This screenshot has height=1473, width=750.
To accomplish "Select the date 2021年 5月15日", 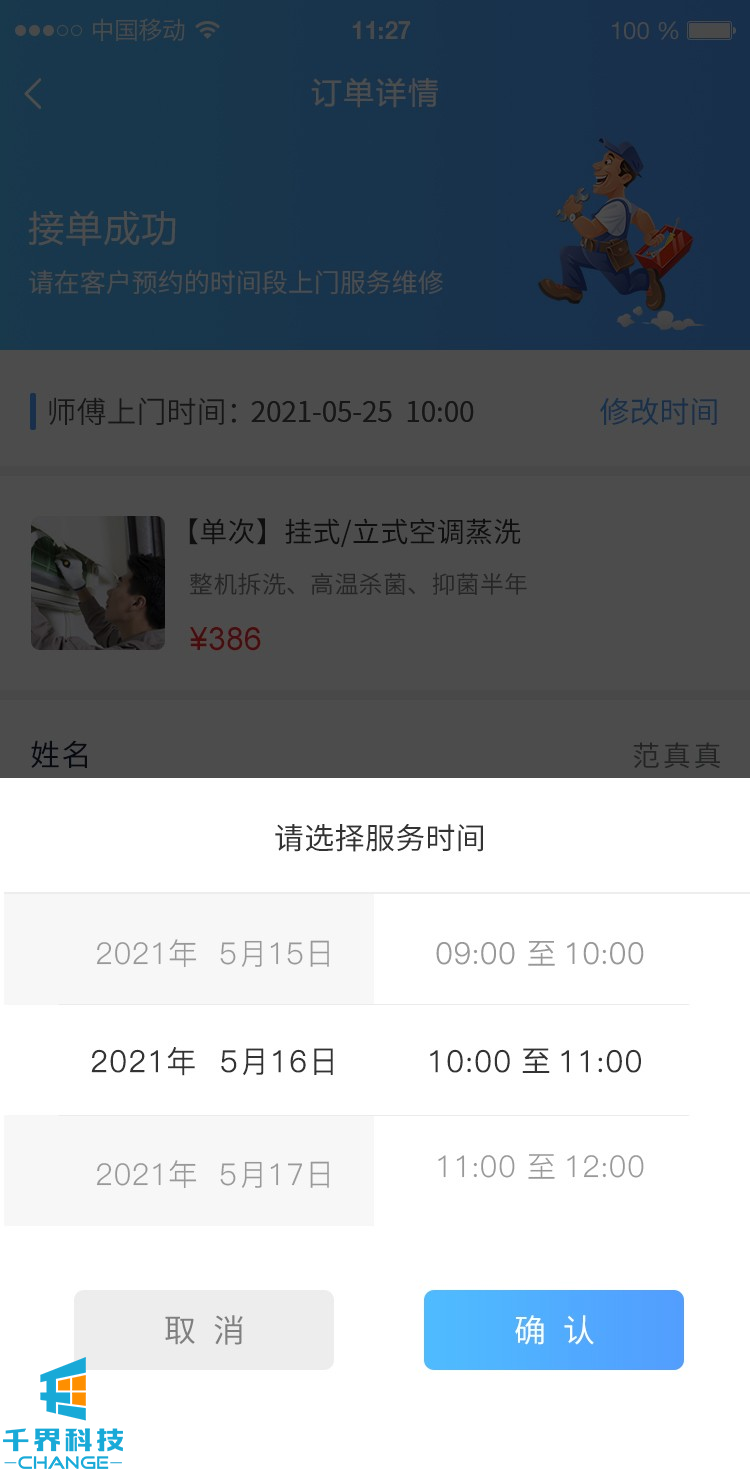I will pos(213,953).
